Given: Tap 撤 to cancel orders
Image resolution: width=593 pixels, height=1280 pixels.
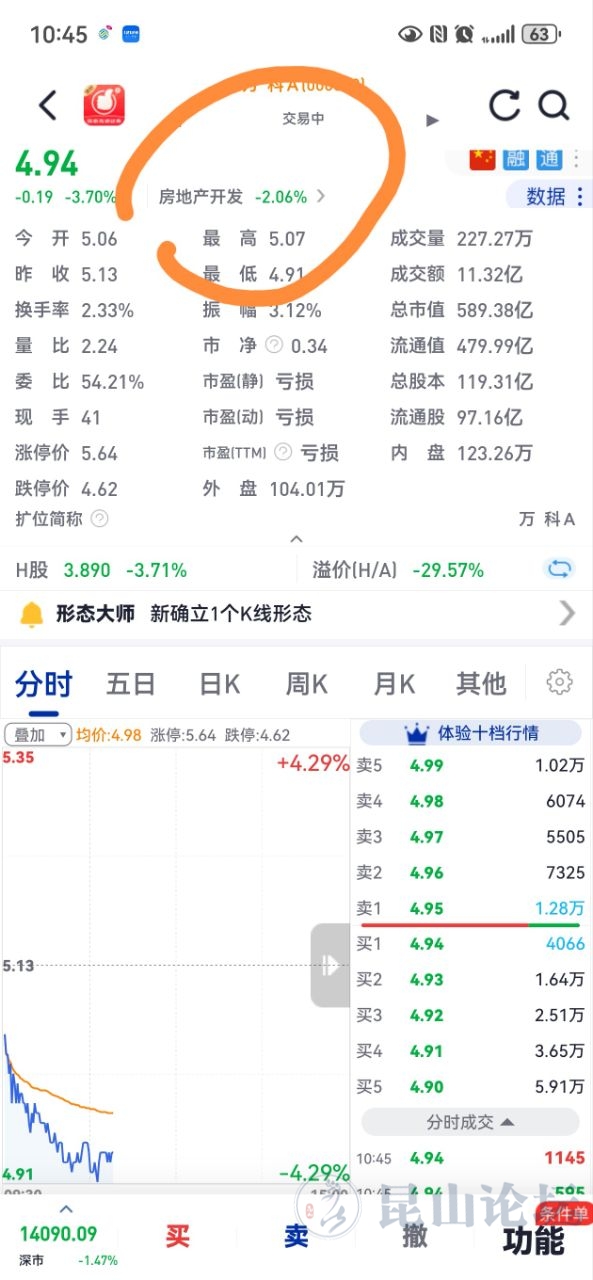Looking at the screenshot, I should (415, 1236).
